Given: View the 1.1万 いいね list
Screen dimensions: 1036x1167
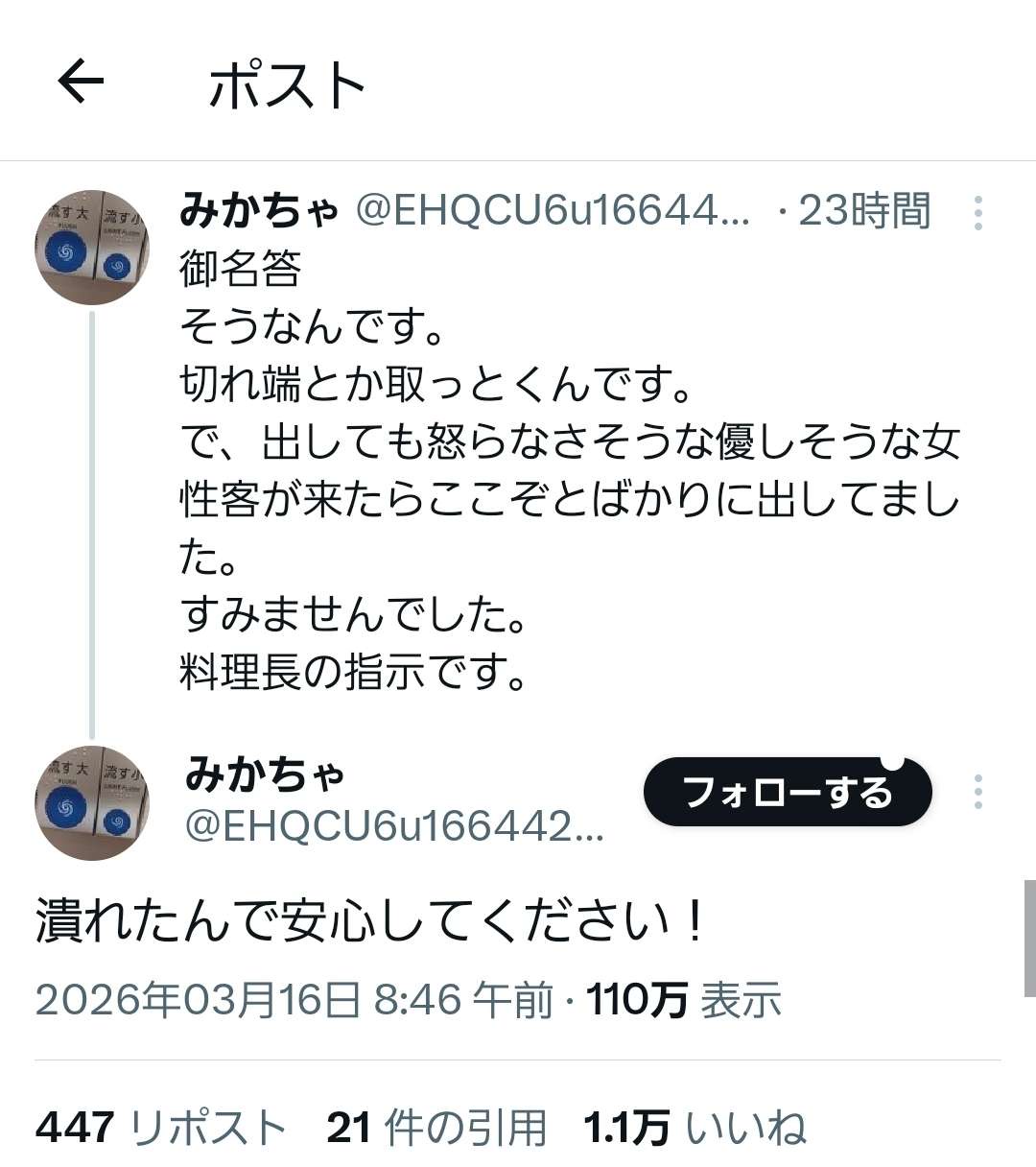Looking at the screenshot, I should [x=695, y=1128].
